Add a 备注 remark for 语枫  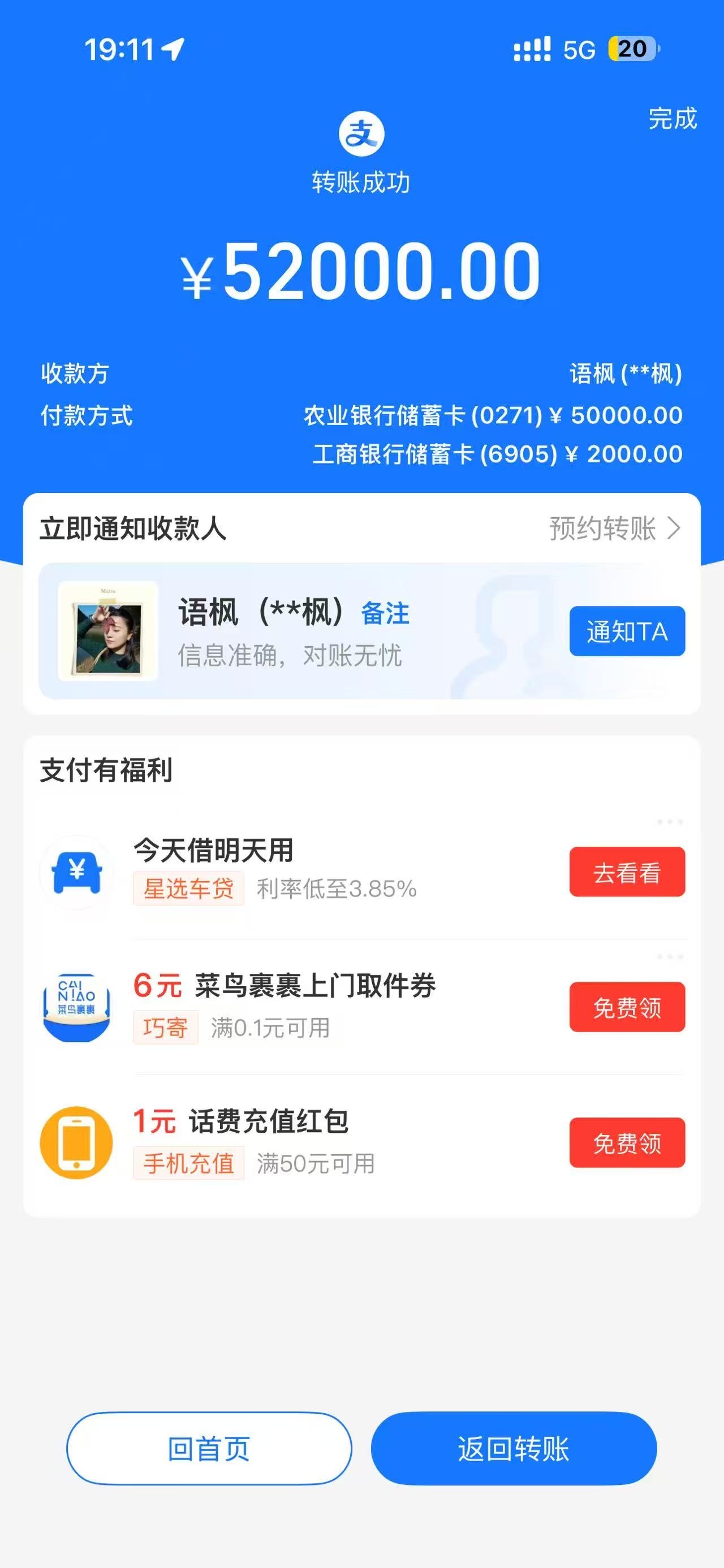point(385,613)
